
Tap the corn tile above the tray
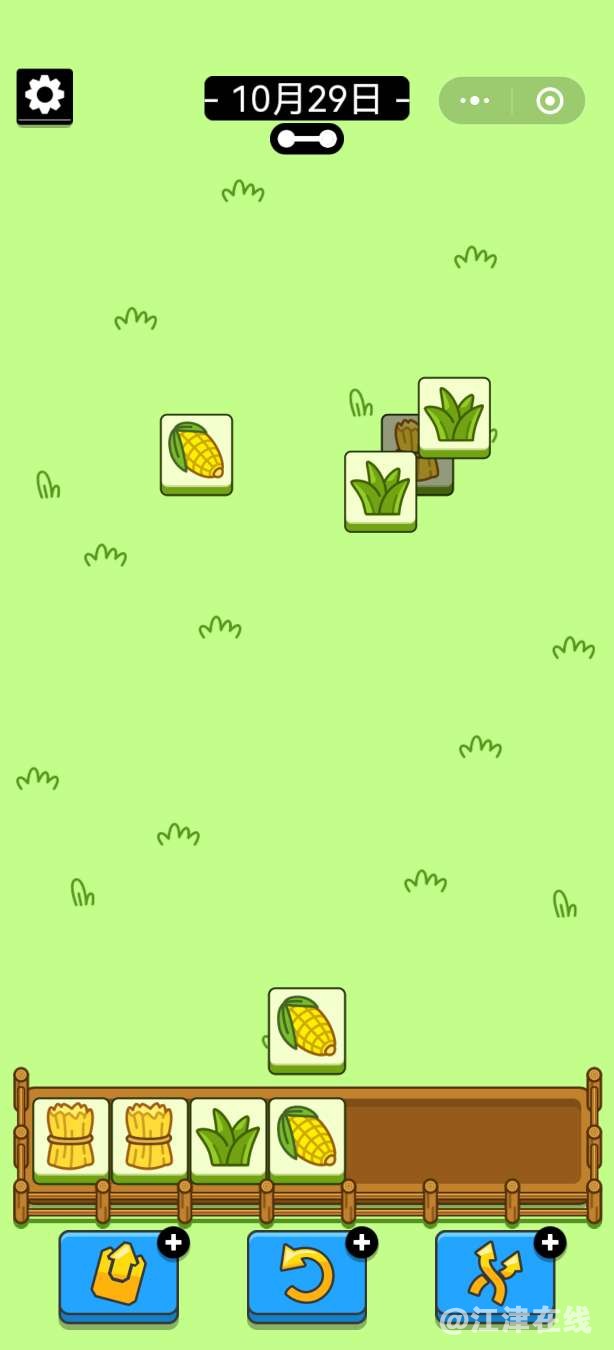tap(307, 1029)
